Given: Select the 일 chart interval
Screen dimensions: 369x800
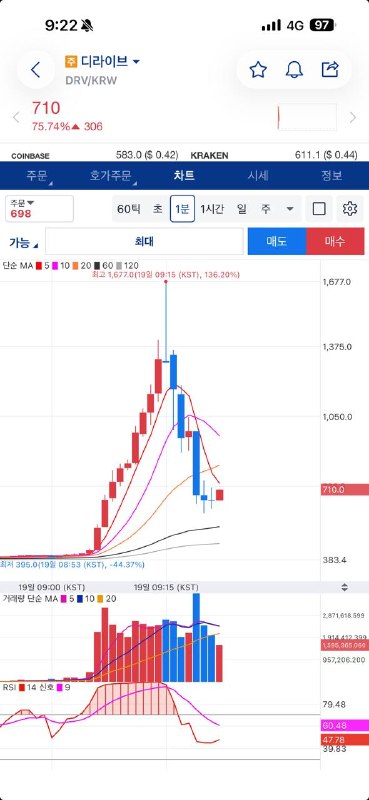Looking at the screenshot, I should click(241, 209).
